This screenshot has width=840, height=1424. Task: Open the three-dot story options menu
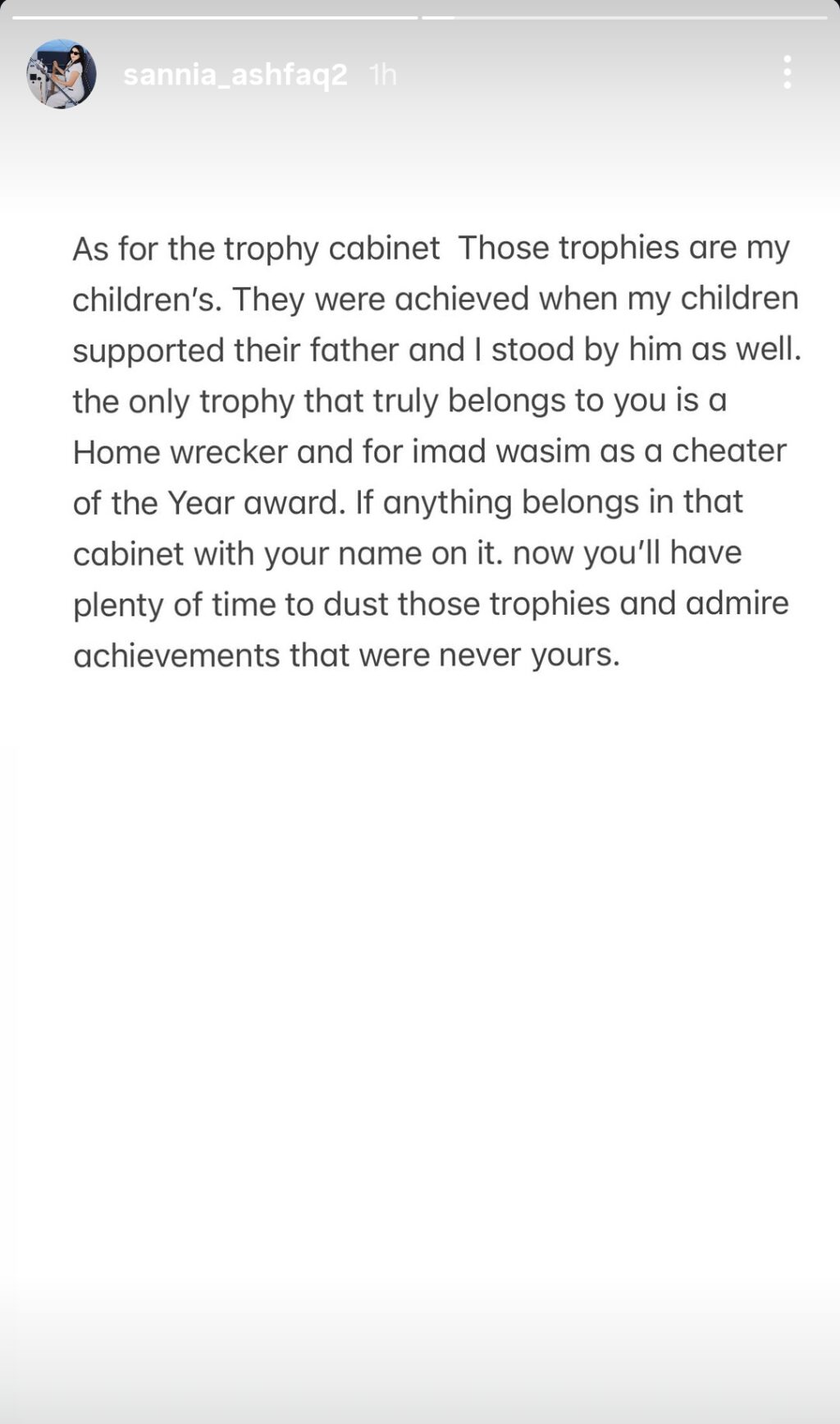(787, 72)
